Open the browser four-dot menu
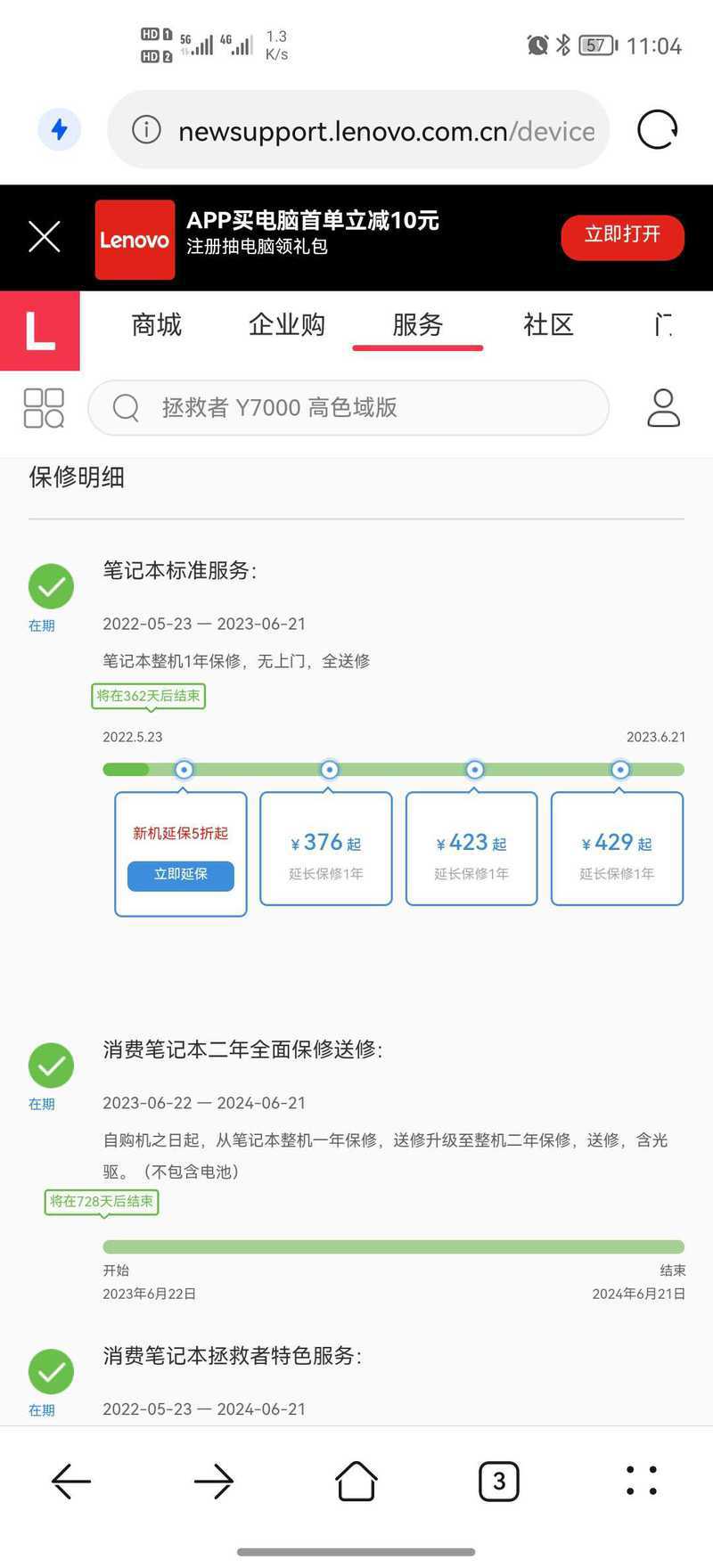 642,1481
